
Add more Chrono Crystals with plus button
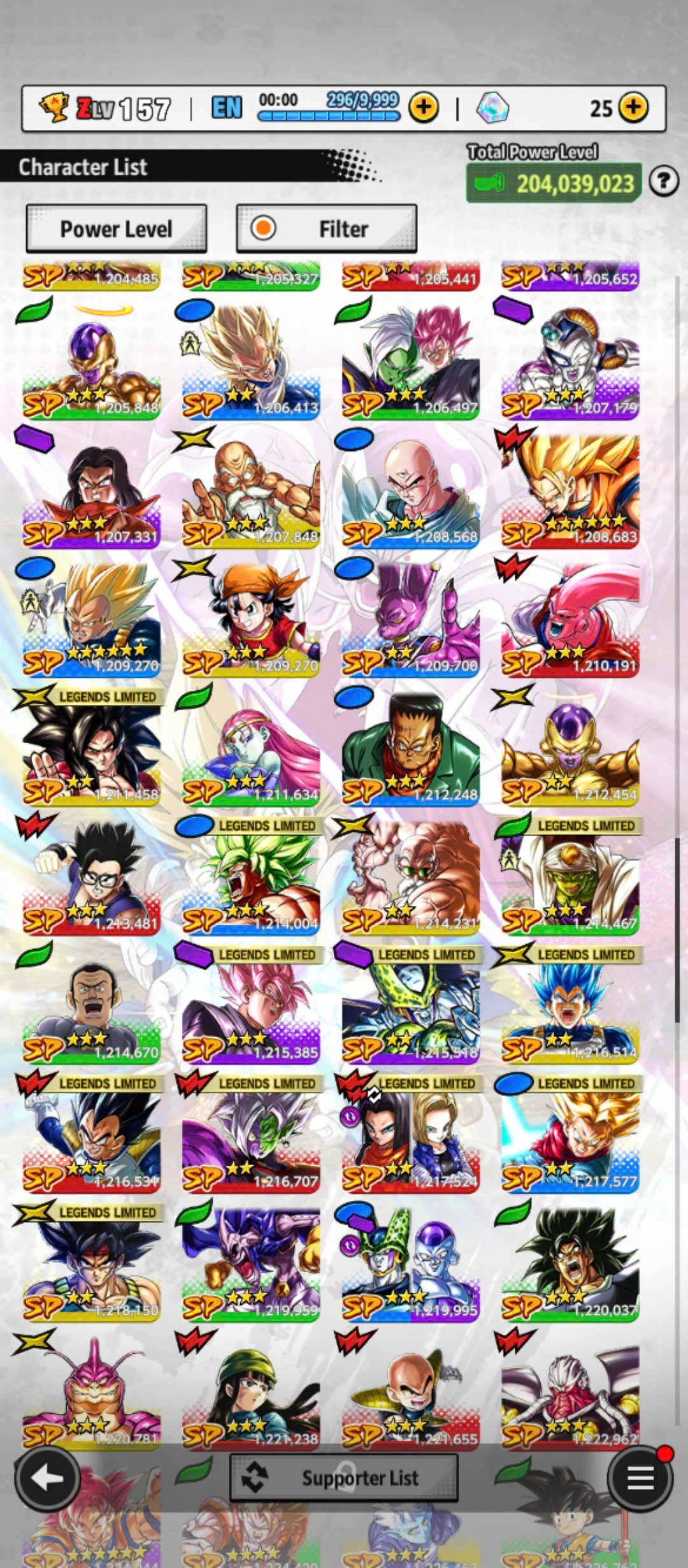(x=633, y=108)
